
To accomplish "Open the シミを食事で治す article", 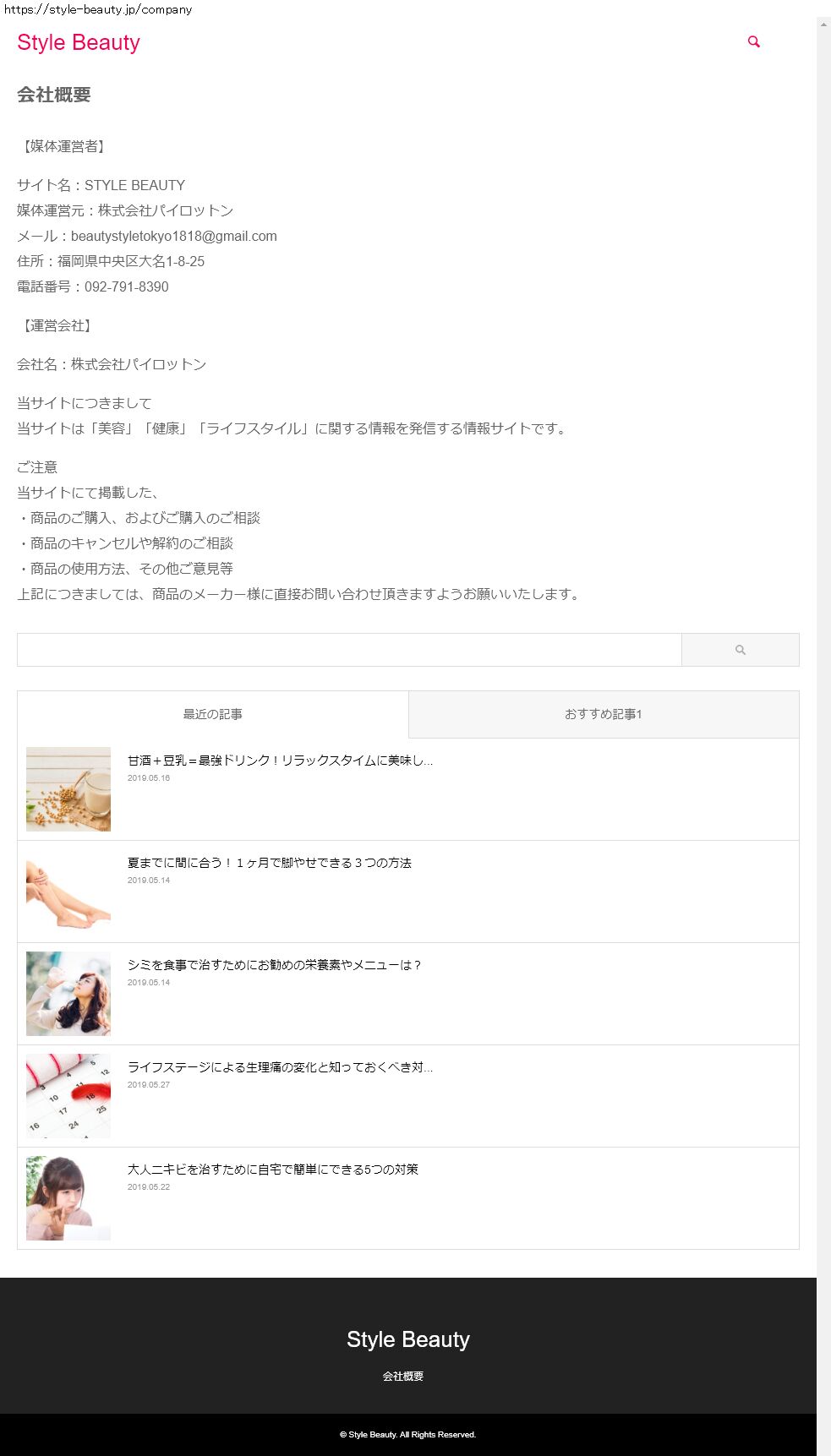I will (x=274, y=965).
